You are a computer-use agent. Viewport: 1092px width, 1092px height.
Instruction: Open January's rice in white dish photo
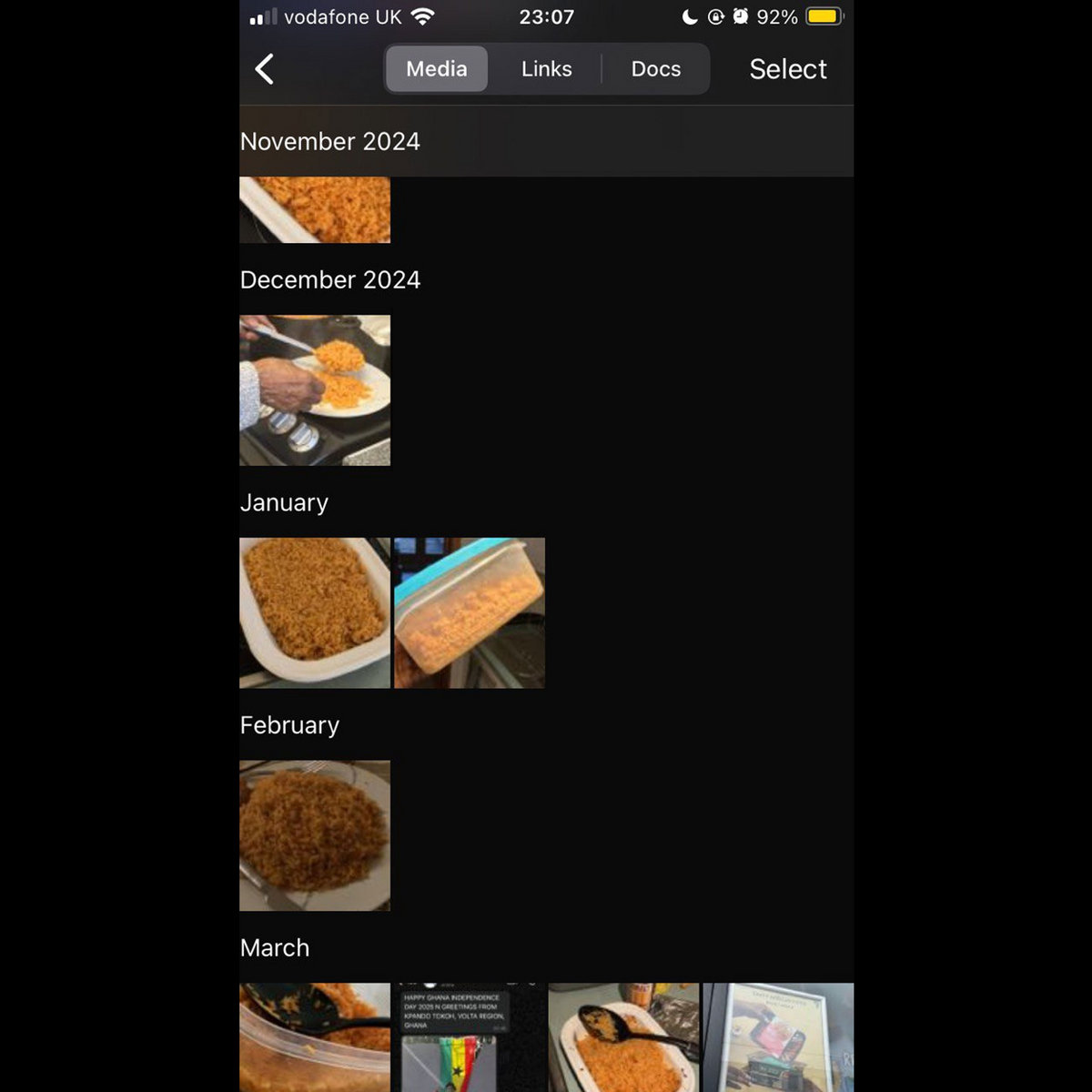click(315, 612)
